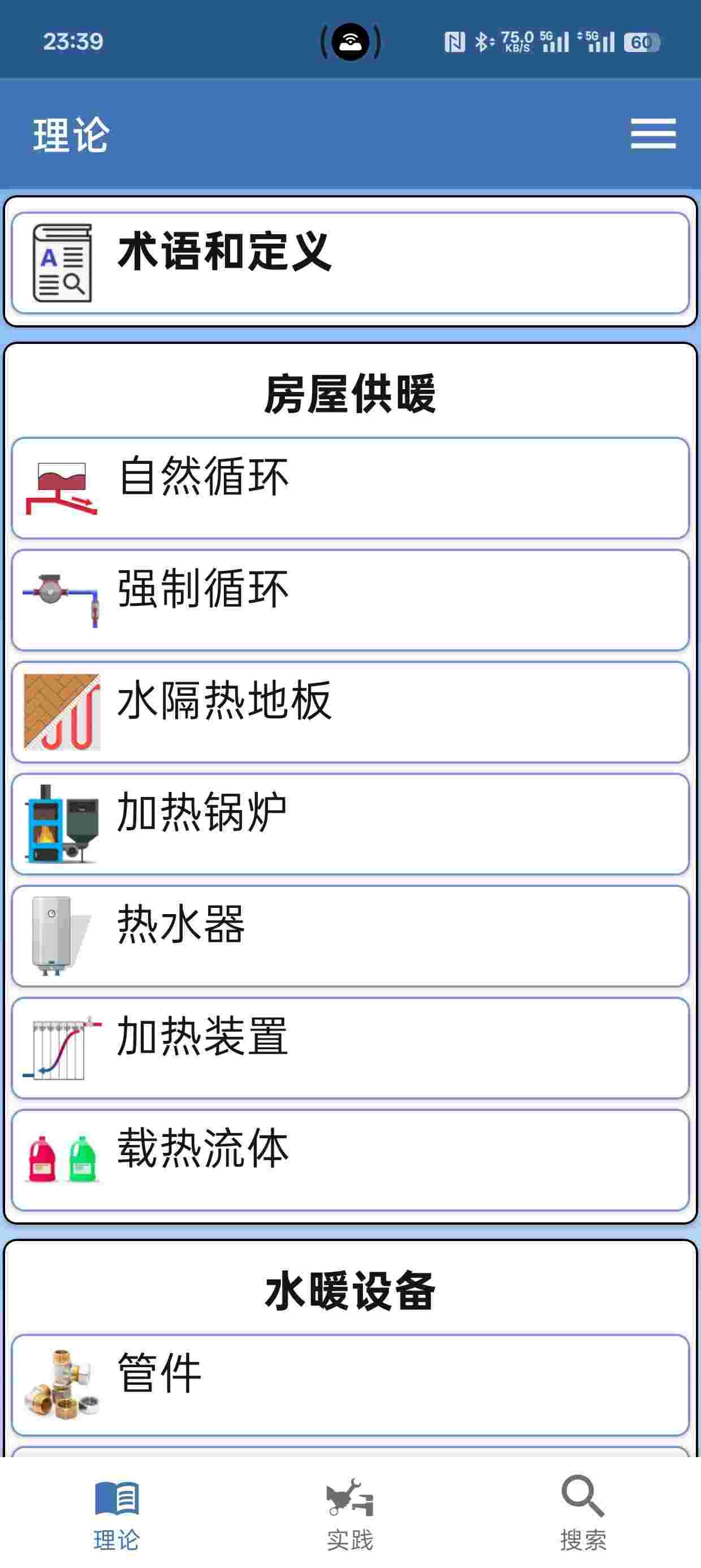Open the hamburger menu

(653, 134)
